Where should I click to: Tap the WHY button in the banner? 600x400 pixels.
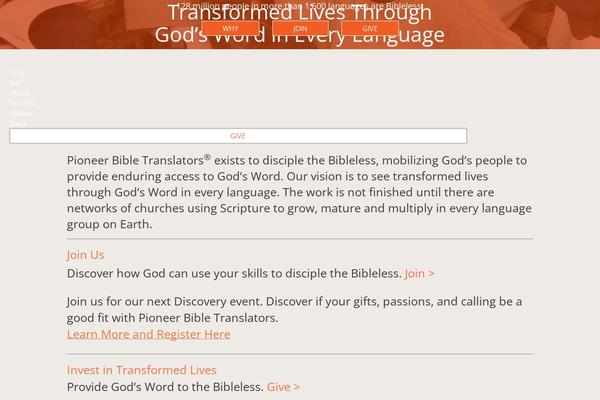230,29
